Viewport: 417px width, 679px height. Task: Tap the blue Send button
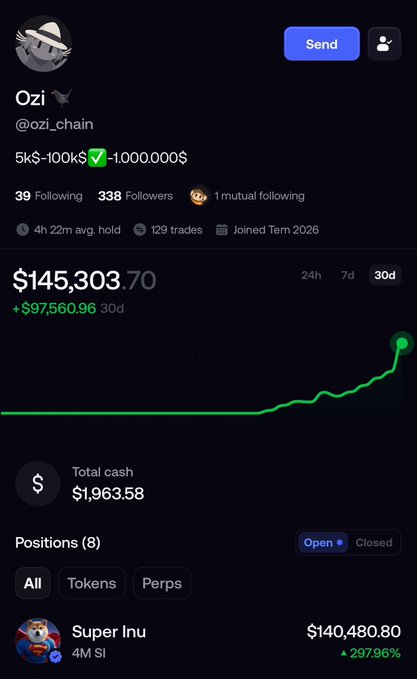(x=322, y=44)
